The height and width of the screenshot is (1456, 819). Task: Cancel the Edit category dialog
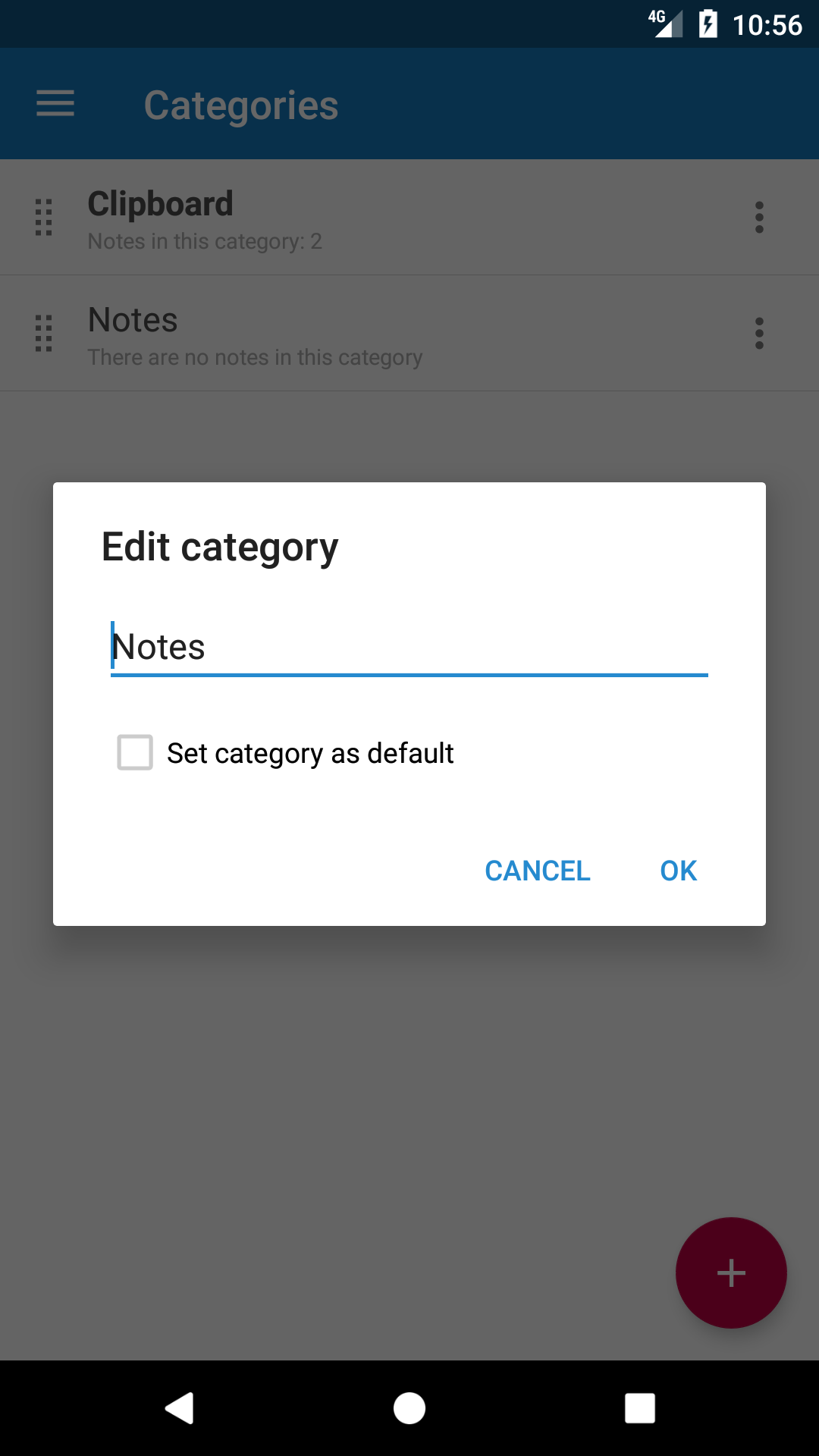click(x=537, y=871)
